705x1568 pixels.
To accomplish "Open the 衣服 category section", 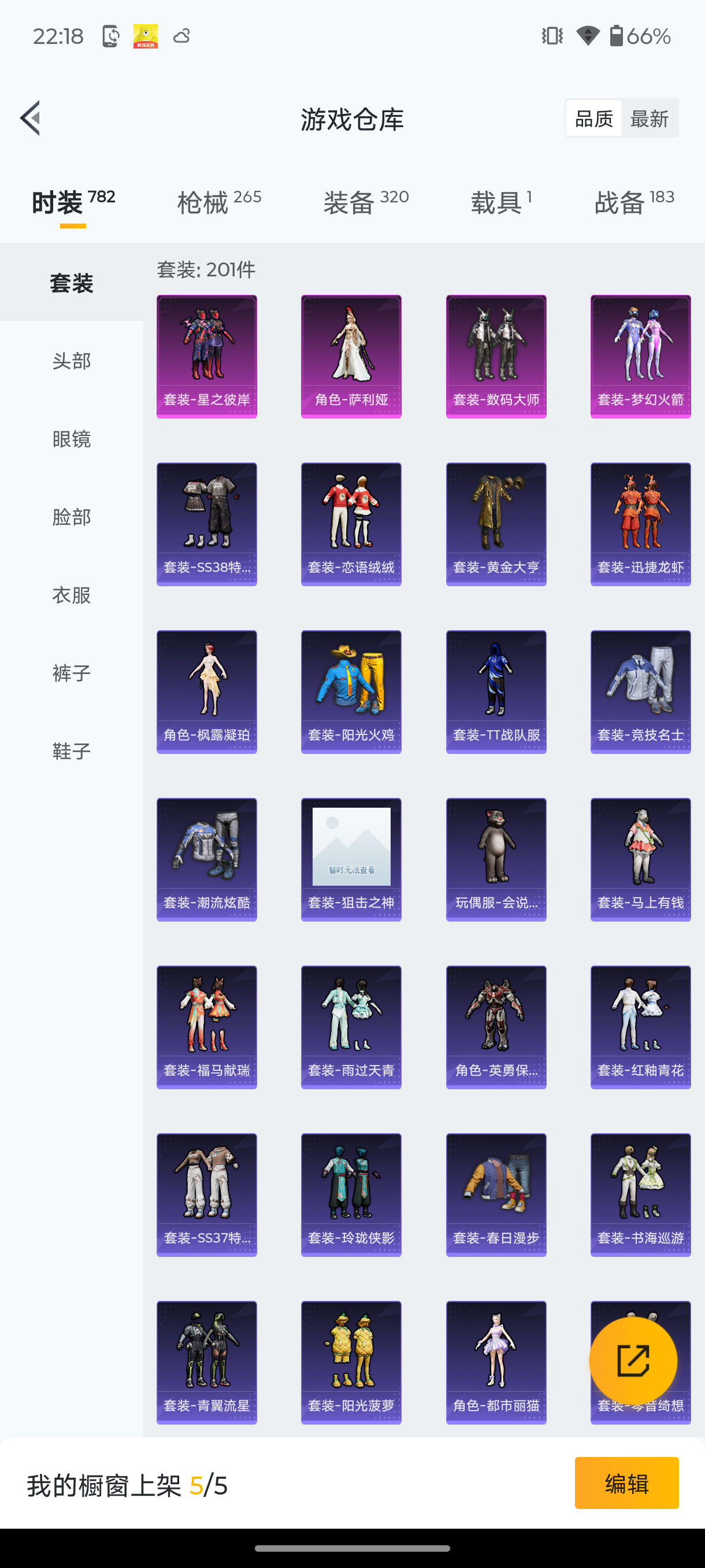I will point(71,595).
